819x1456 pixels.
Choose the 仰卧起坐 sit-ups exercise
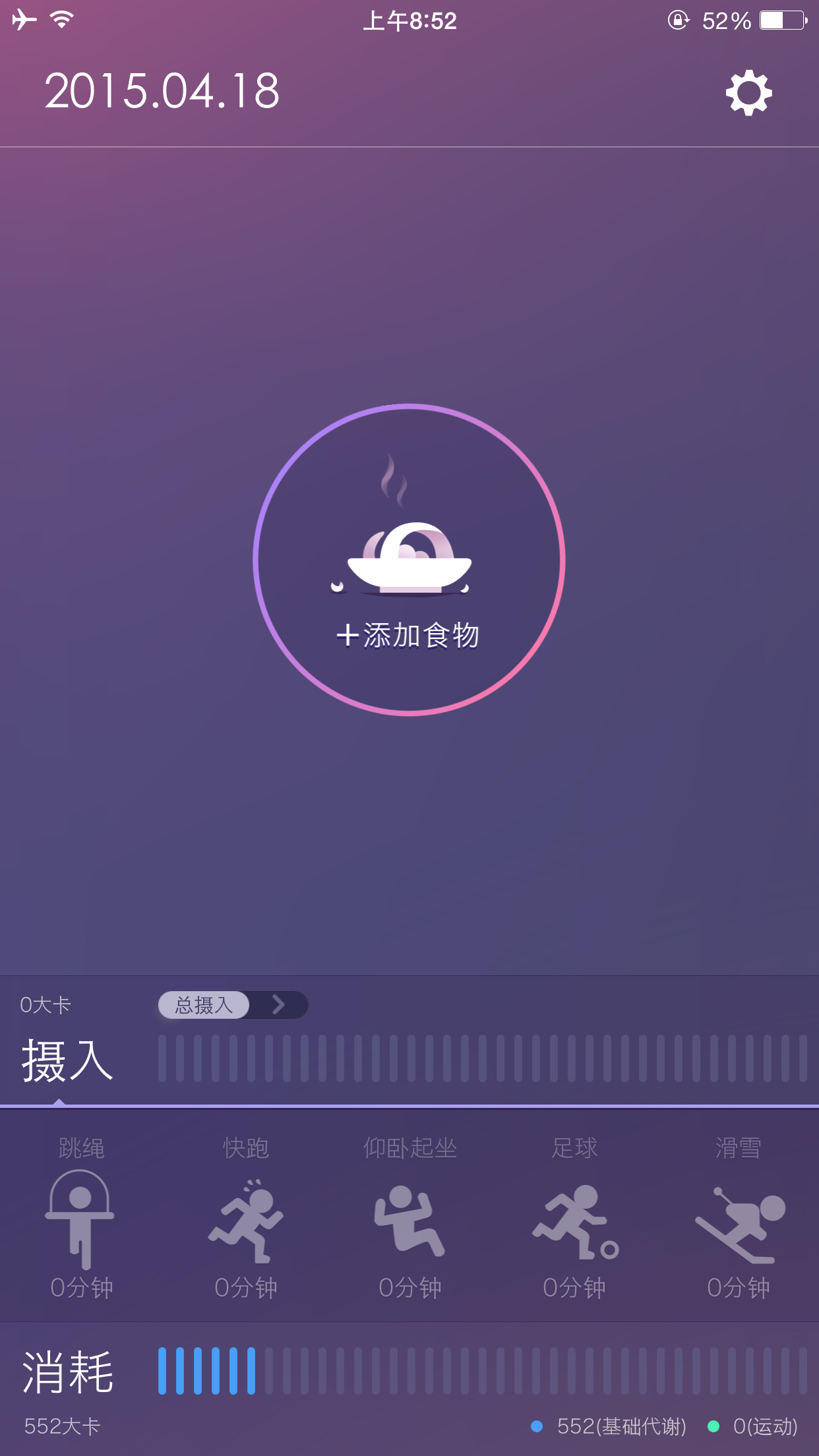tap(409, 1218)
